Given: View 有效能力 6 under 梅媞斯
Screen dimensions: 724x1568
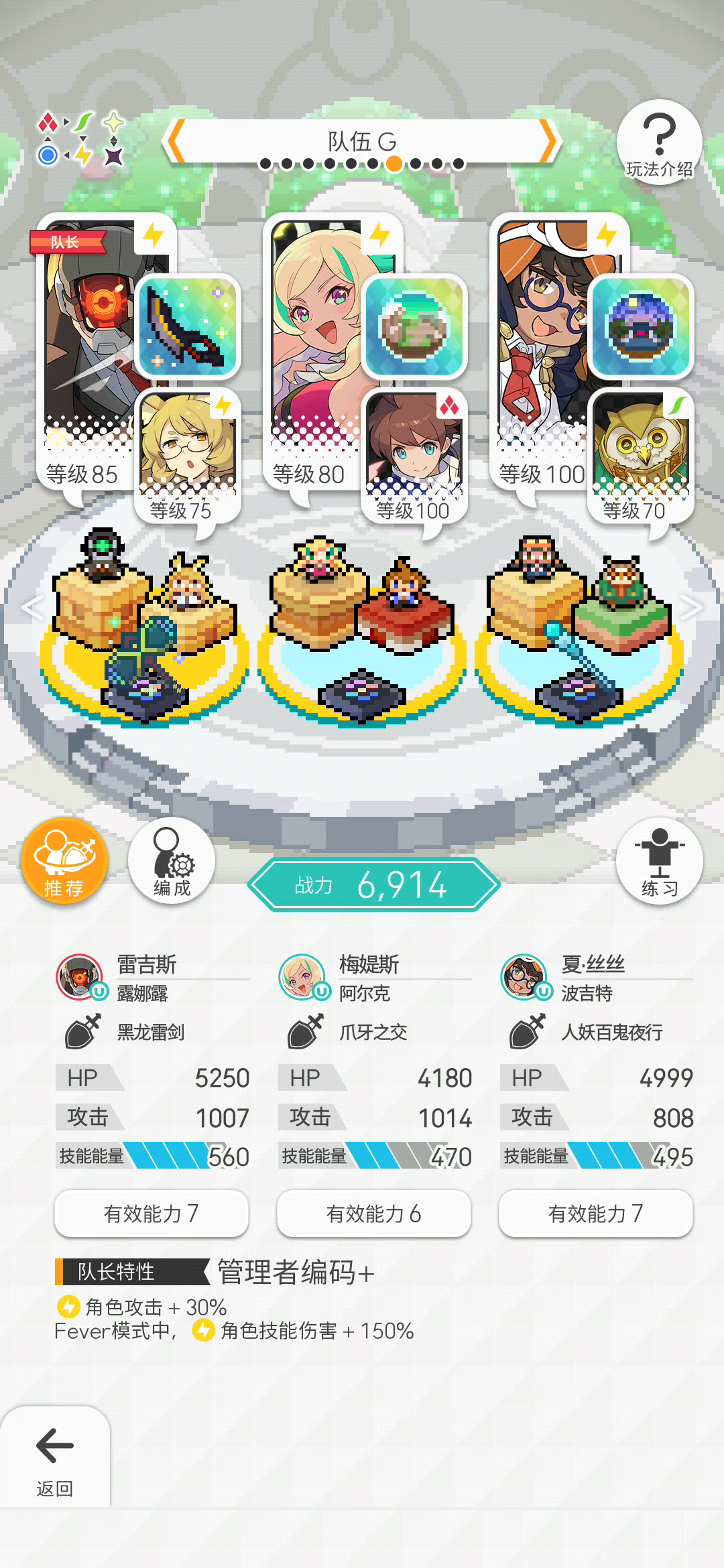Looking at the screenshot, I should [x=373, y=1214].
